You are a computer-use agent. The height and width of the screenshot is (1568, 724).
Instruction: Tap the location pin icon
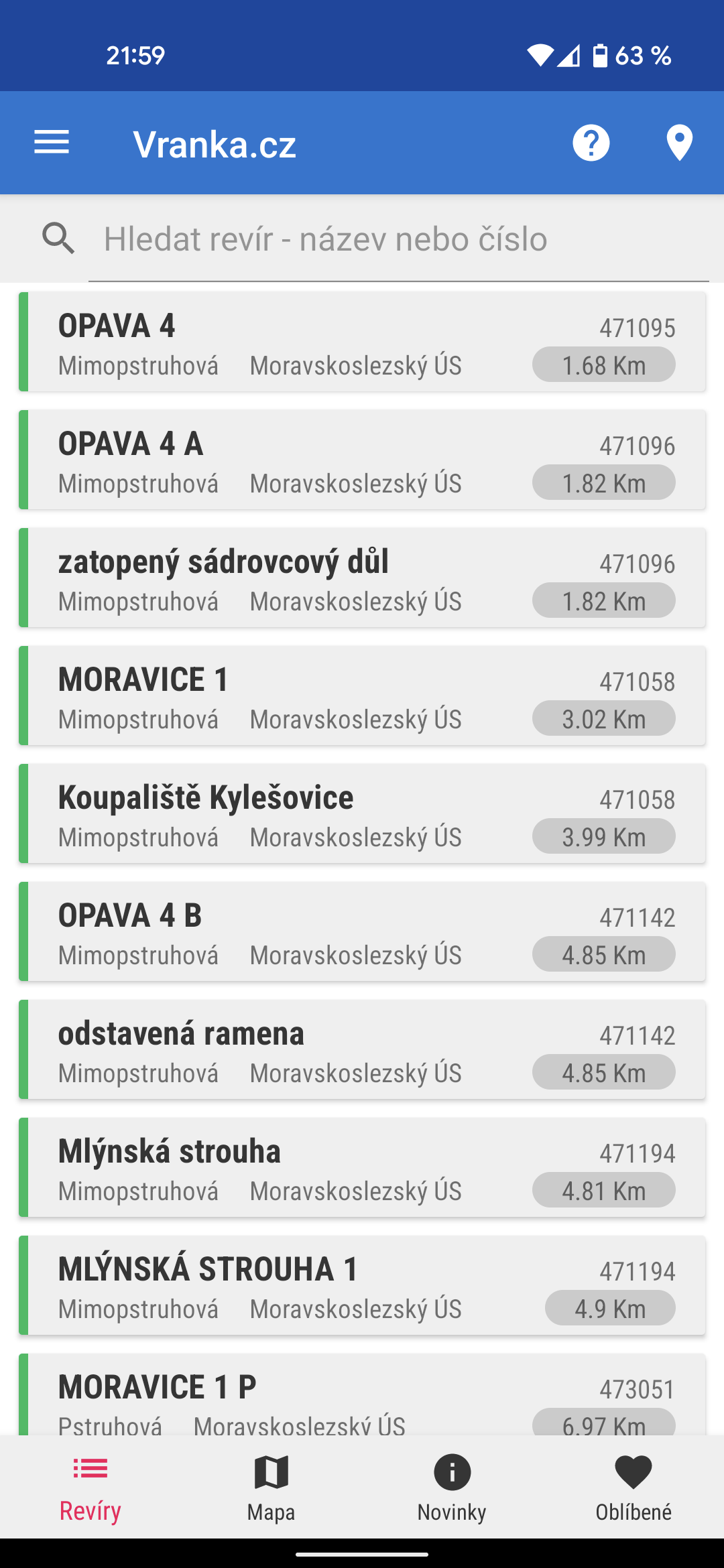click(679, 143)
